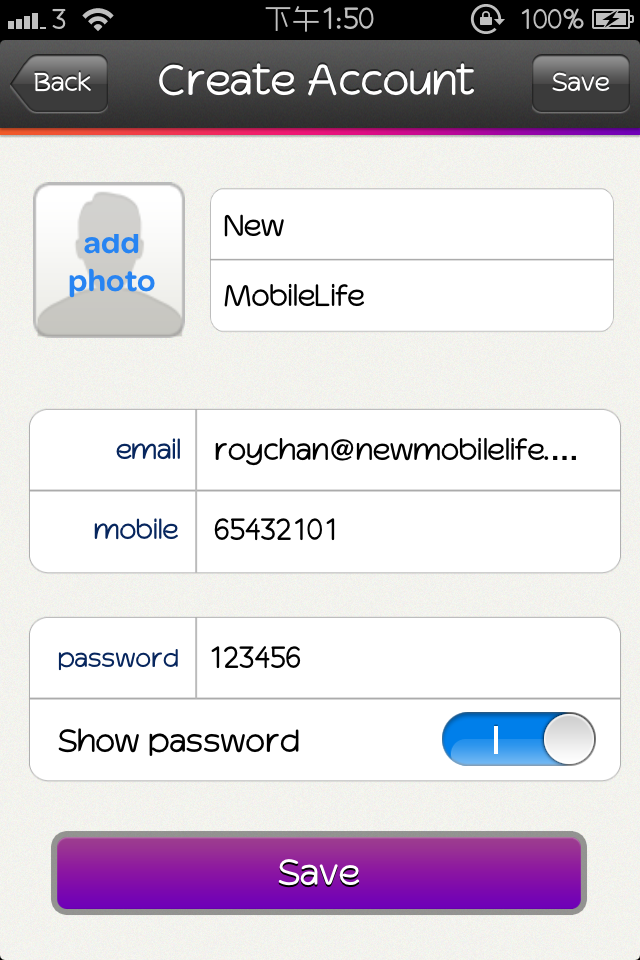Edit the last name field showing MobileLife
The width and height of the screenshot is (640, 960).
410,296
